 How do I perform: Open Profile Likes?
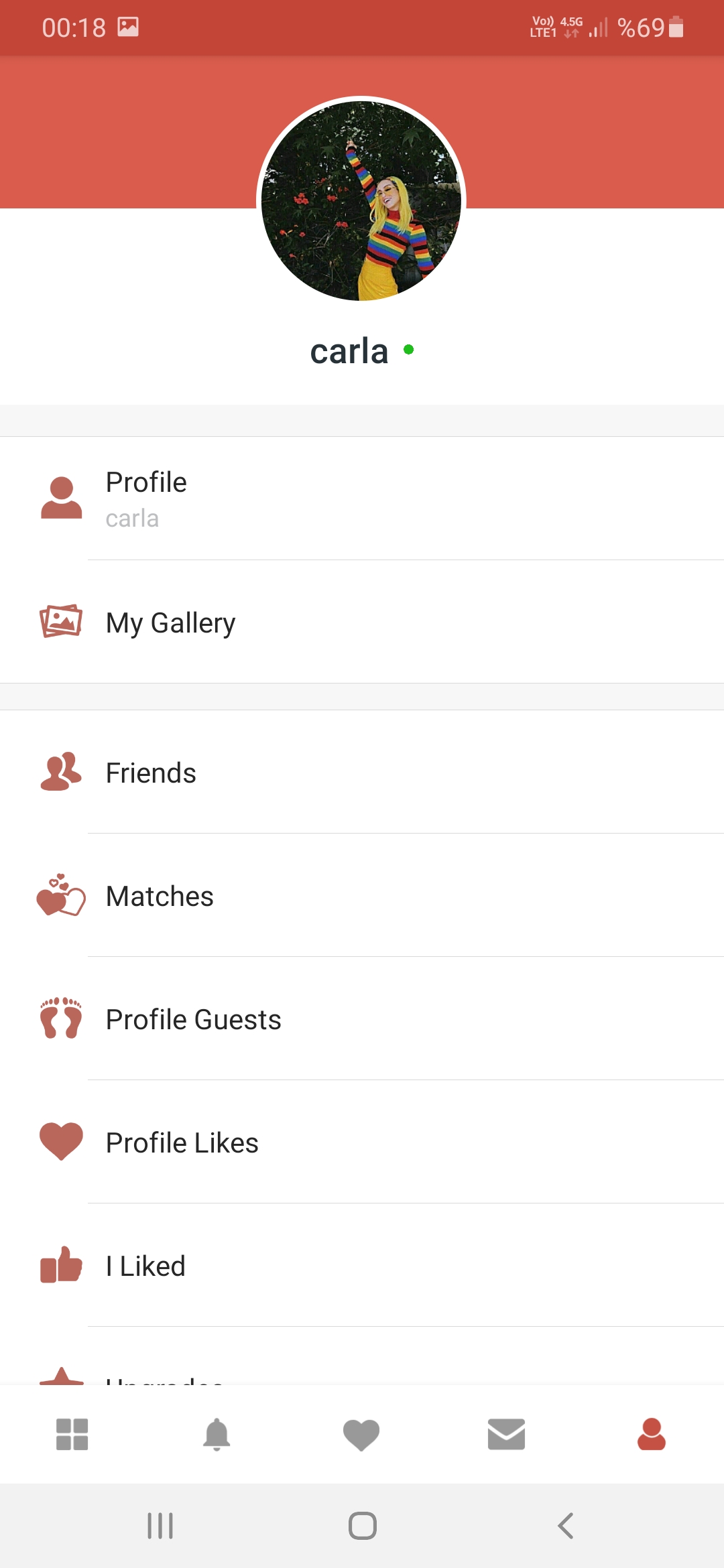(362, 1142)
